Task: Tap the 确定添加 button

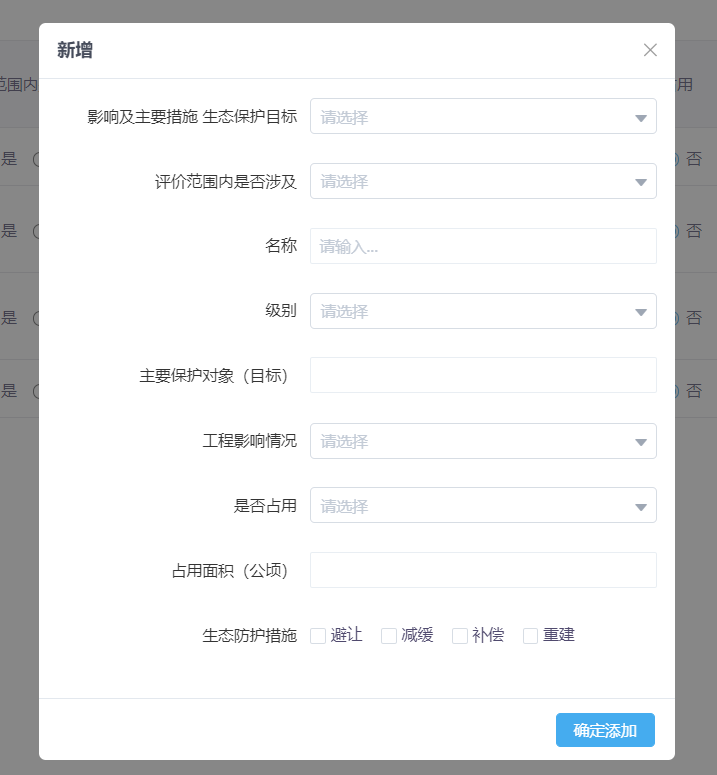Action: point(605,730)
